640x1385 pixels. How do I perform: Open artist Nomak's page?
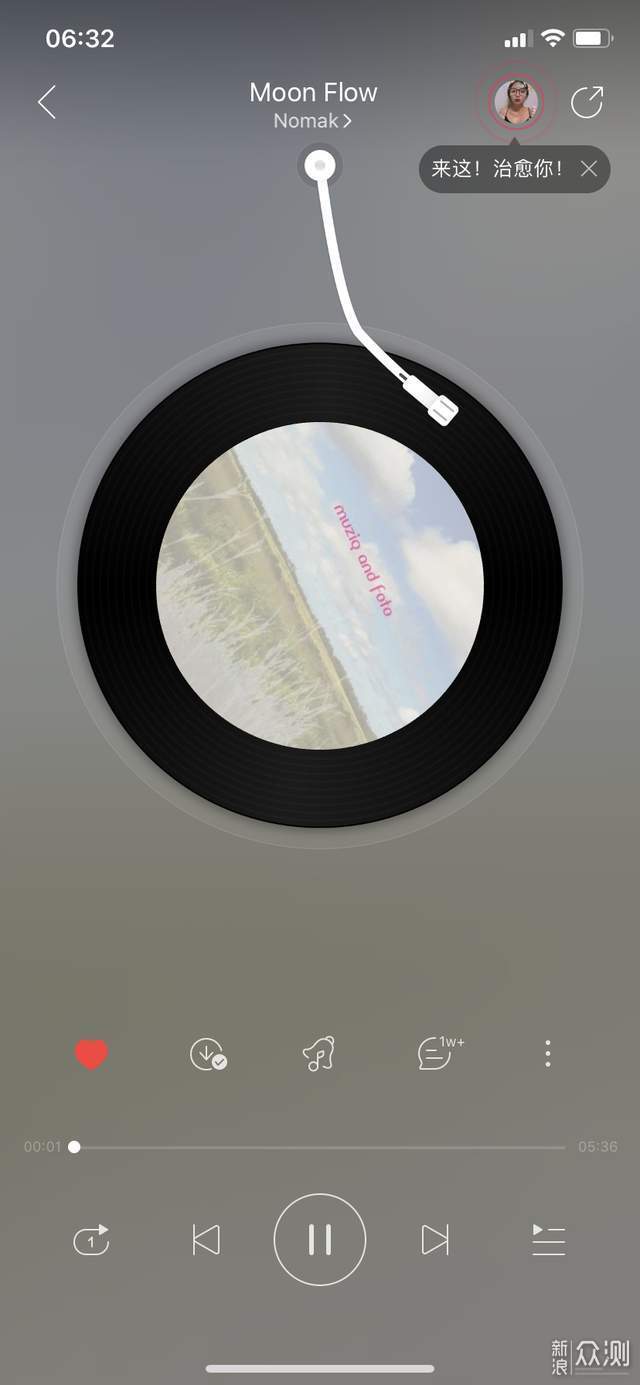(313, 121)
